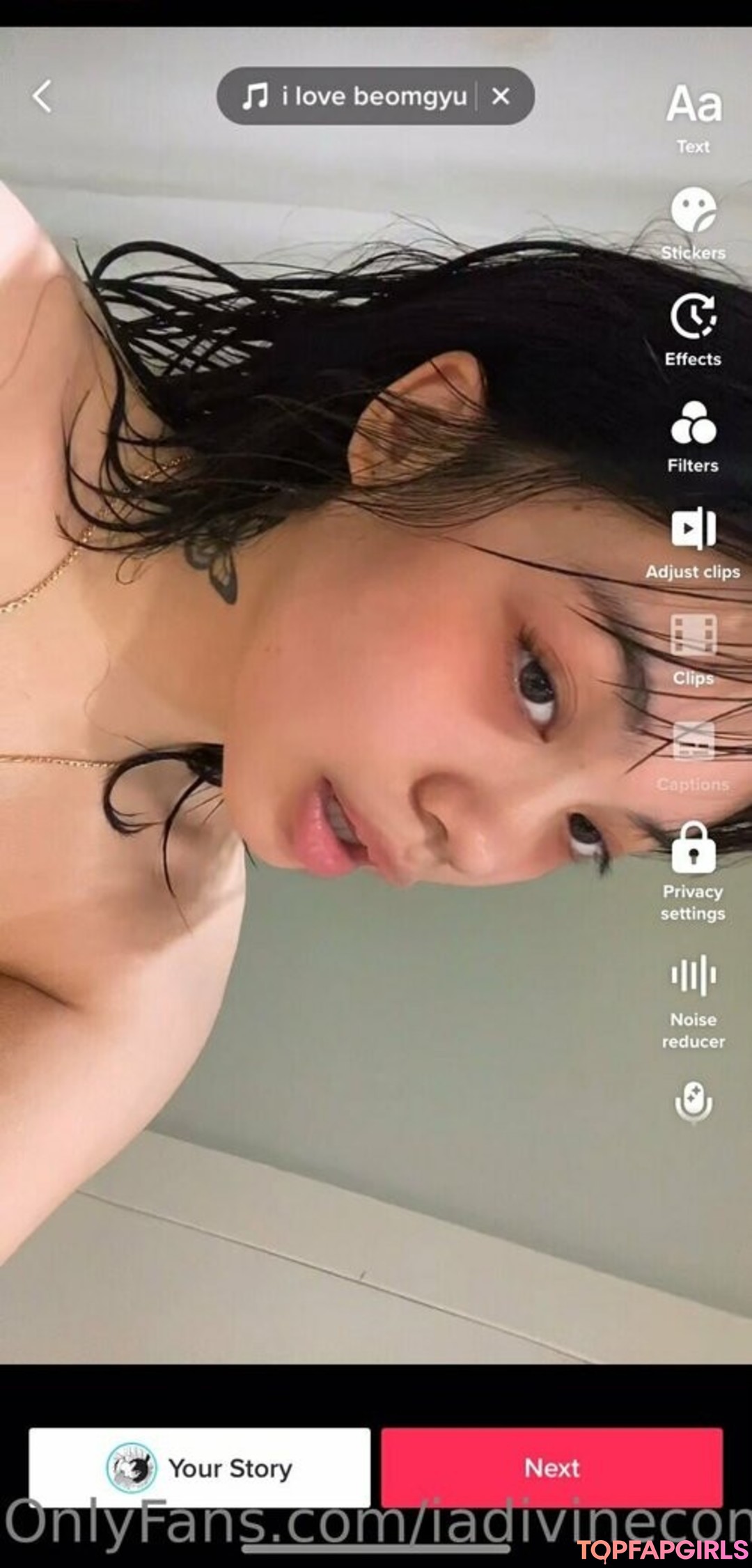This screenshot has height=1568, width=752.
Task: Enable the Noise reducer
Action: (694, 1000)
